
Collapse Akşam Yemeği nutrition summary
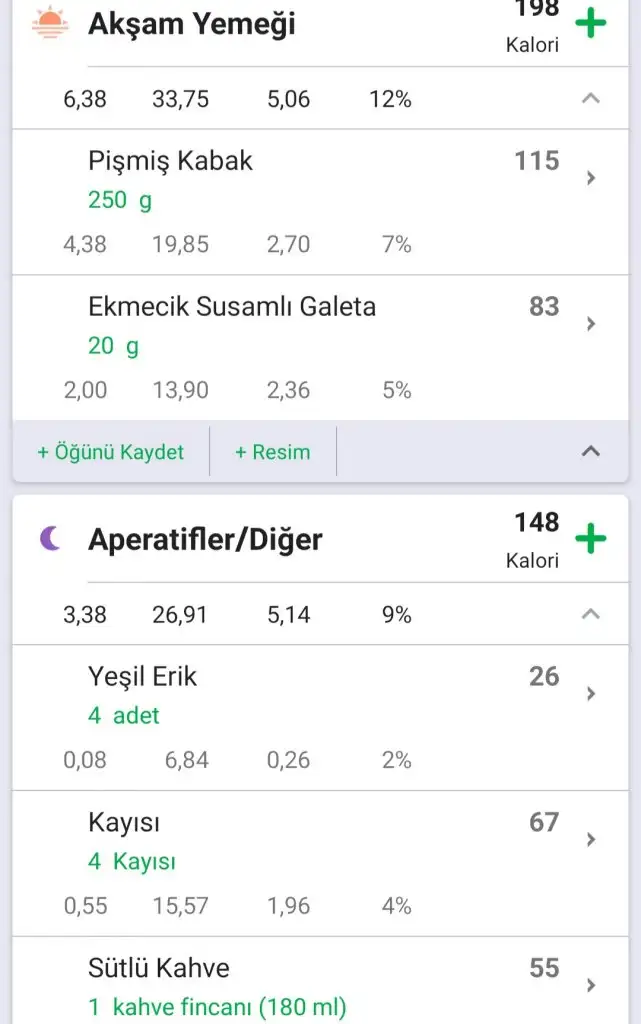coord(591,99)
